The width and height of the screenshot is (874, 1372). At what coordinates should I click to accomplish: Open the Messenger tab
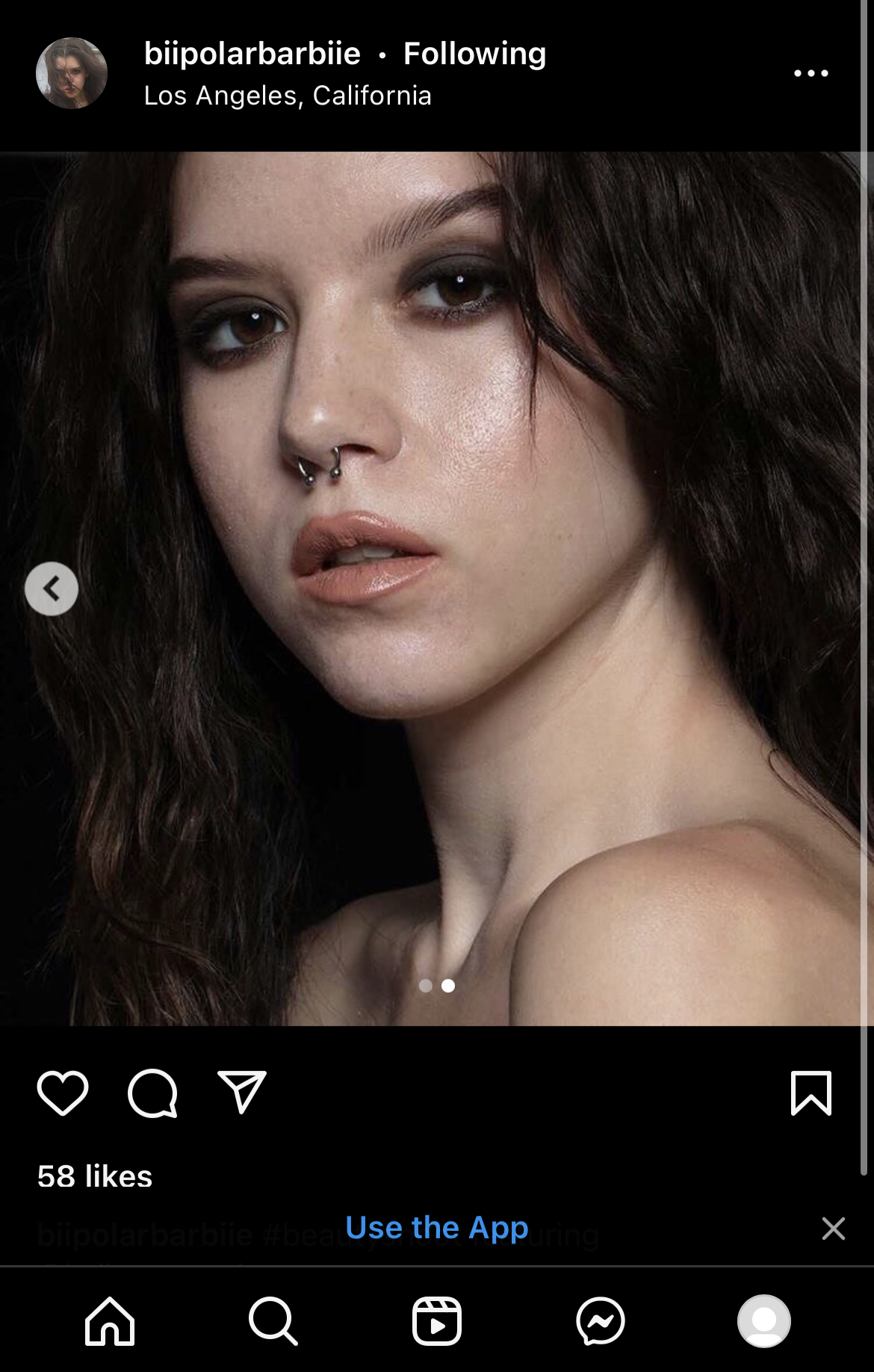point(601,1321)
